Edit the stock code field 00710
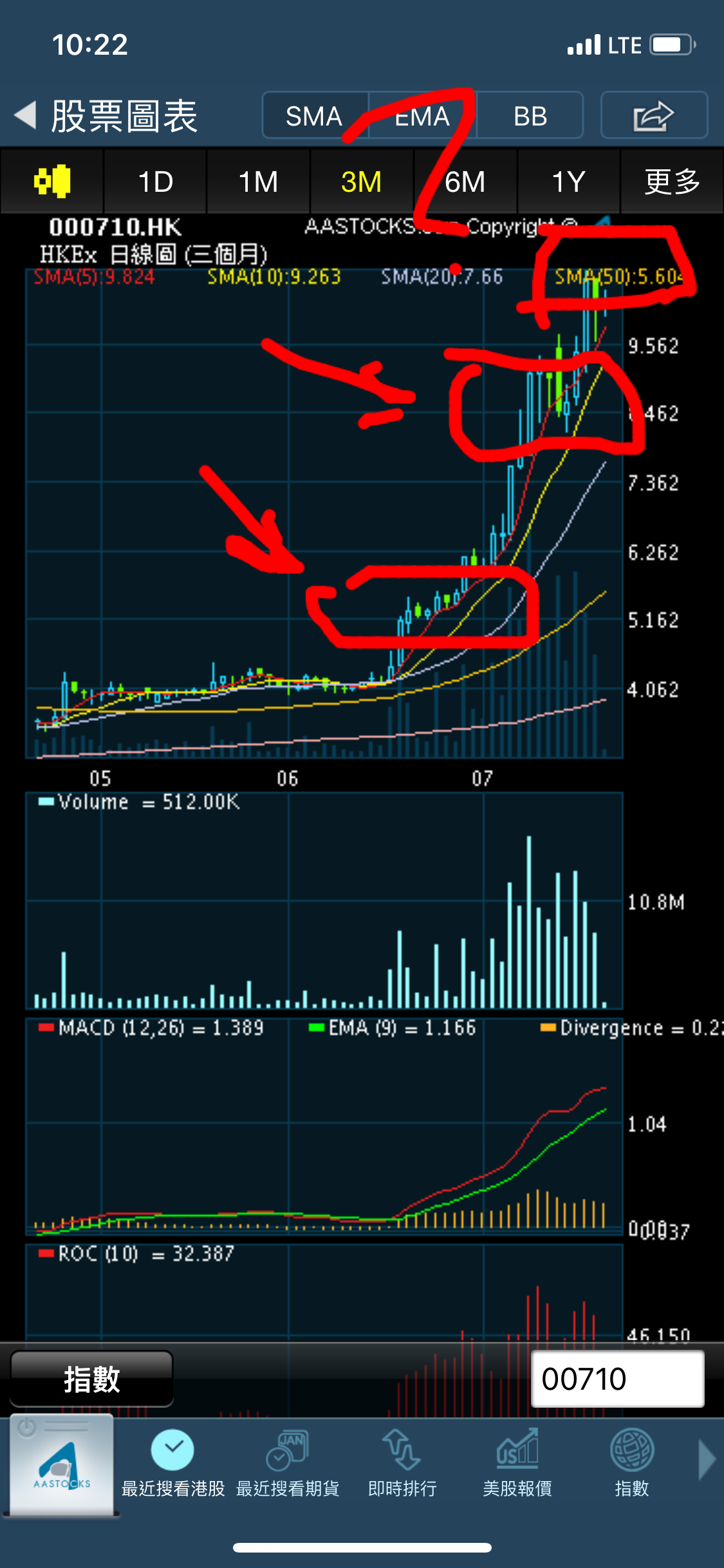724x1568 pixels. (617, 1379)
